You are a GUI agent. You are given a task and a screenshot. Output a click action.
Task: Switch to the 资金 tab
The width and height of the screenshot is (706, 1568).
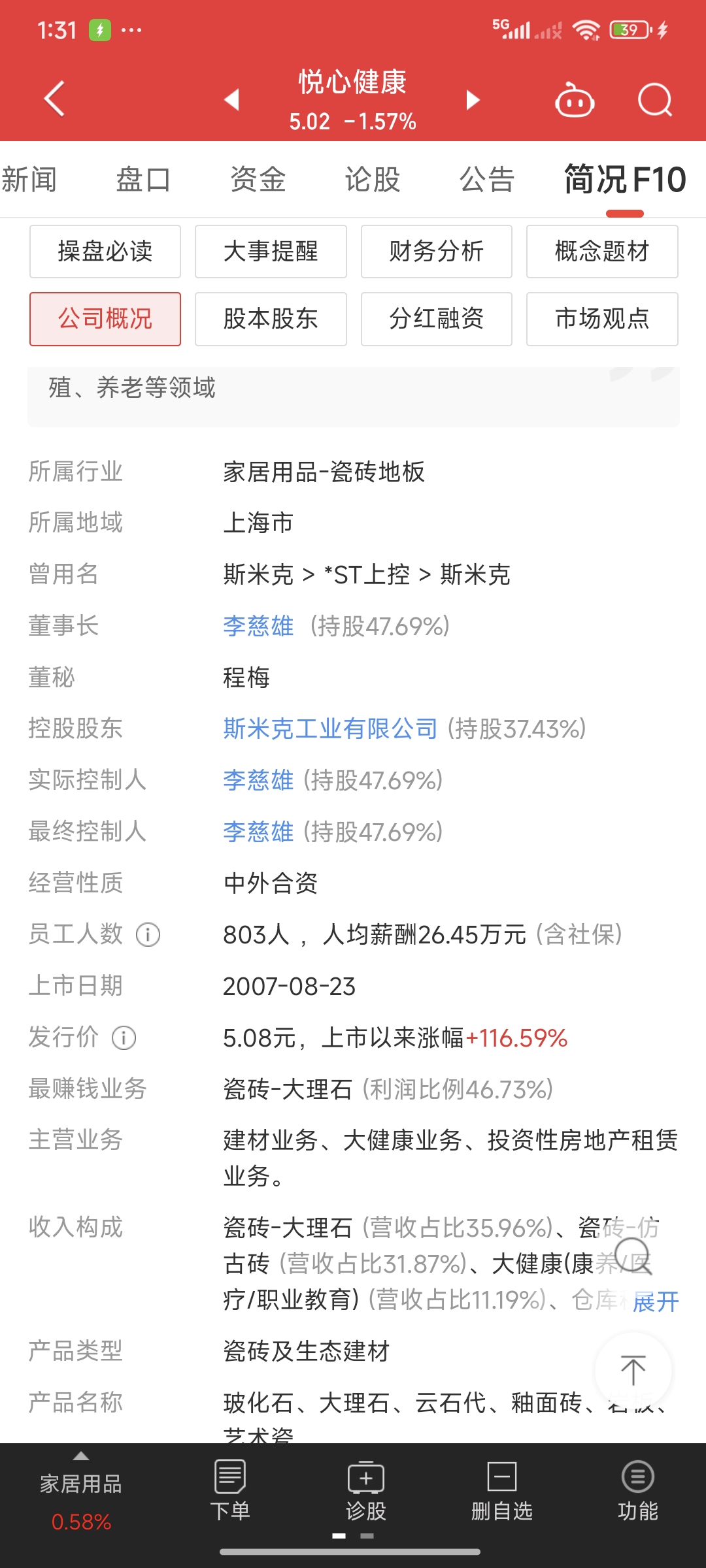click(x=258, y=180)
